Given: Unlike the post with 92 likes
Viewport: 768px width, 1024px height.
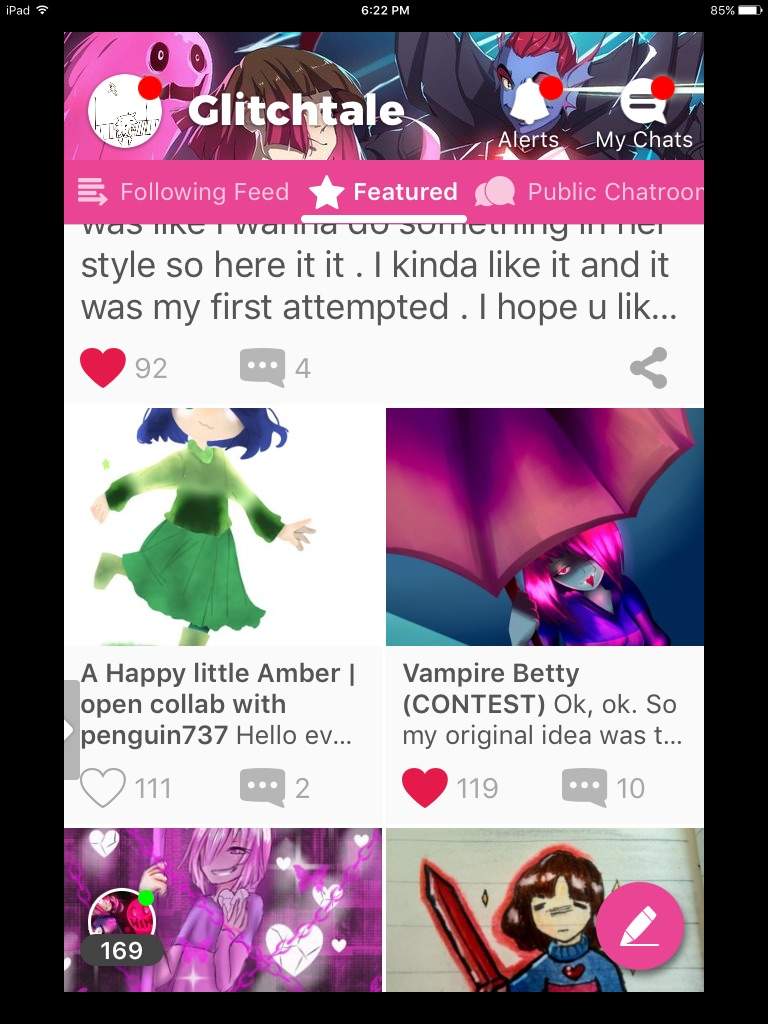Looking at the screenshot, I should click(x=103, y=368).
